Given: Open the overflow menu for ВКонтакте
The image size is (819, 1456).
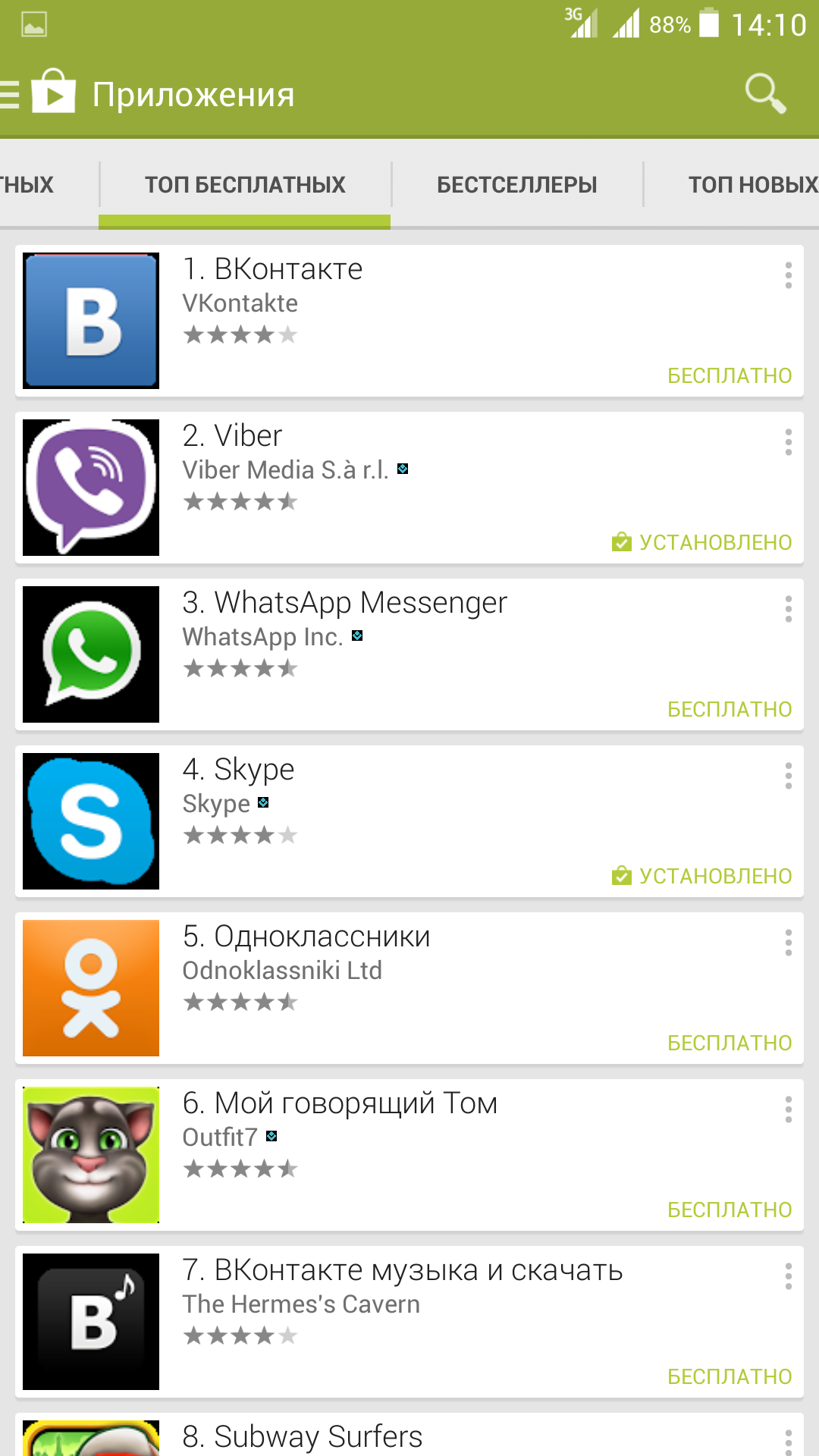Looking at the screenshot, I should click(x=789, y=275).
